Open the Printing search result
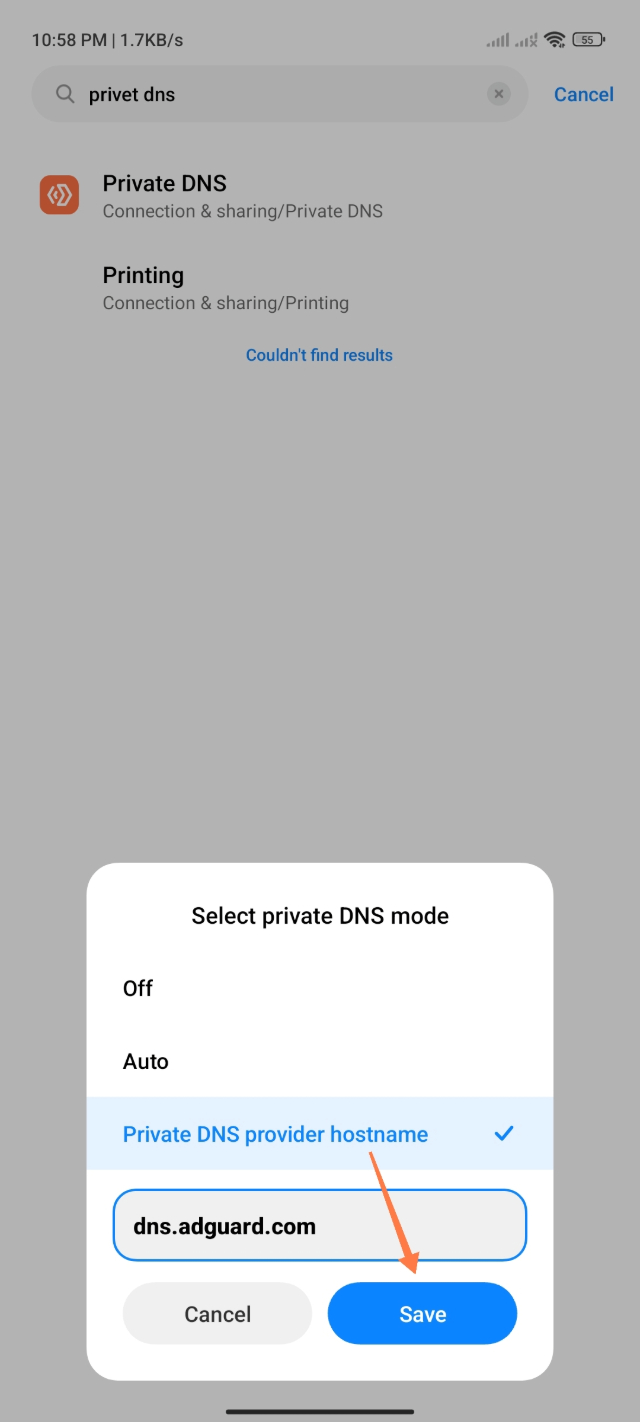The height and width of the screenshot is (1422, 640). pos(225,287)
